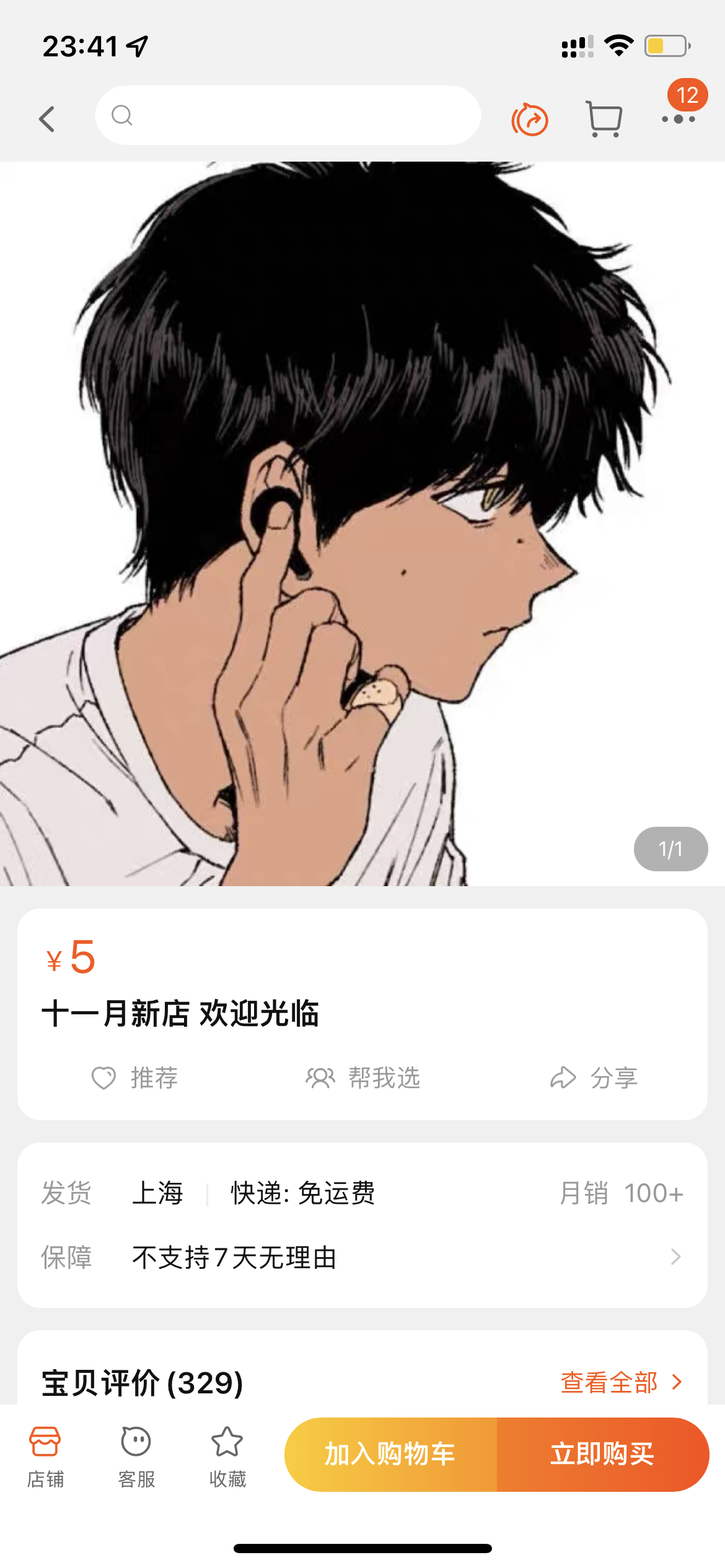View all reviews via 查看全部
This screenshot has height=1568, width=725.
pos(621,1382)
